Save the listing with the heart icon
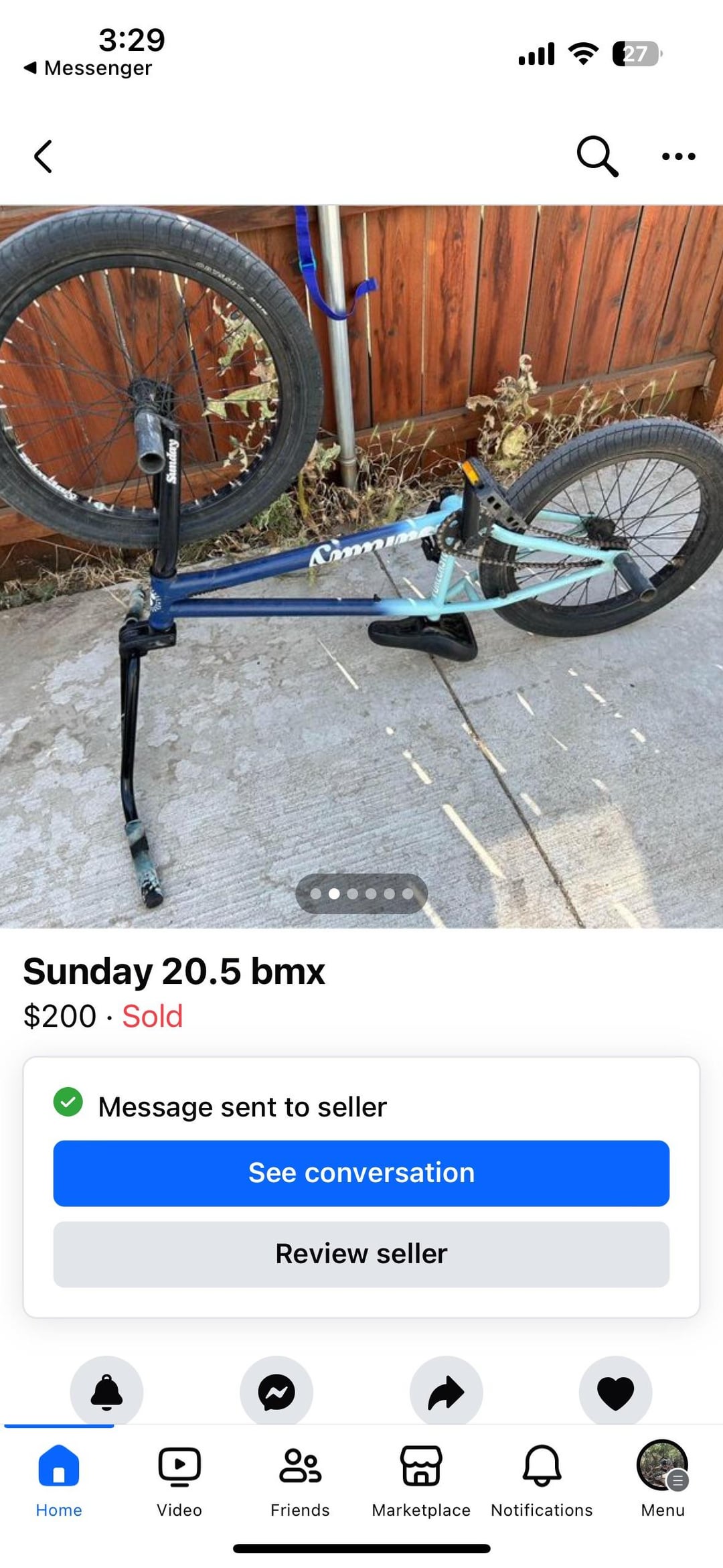 pyautogui.click(x=615, y=1392)
